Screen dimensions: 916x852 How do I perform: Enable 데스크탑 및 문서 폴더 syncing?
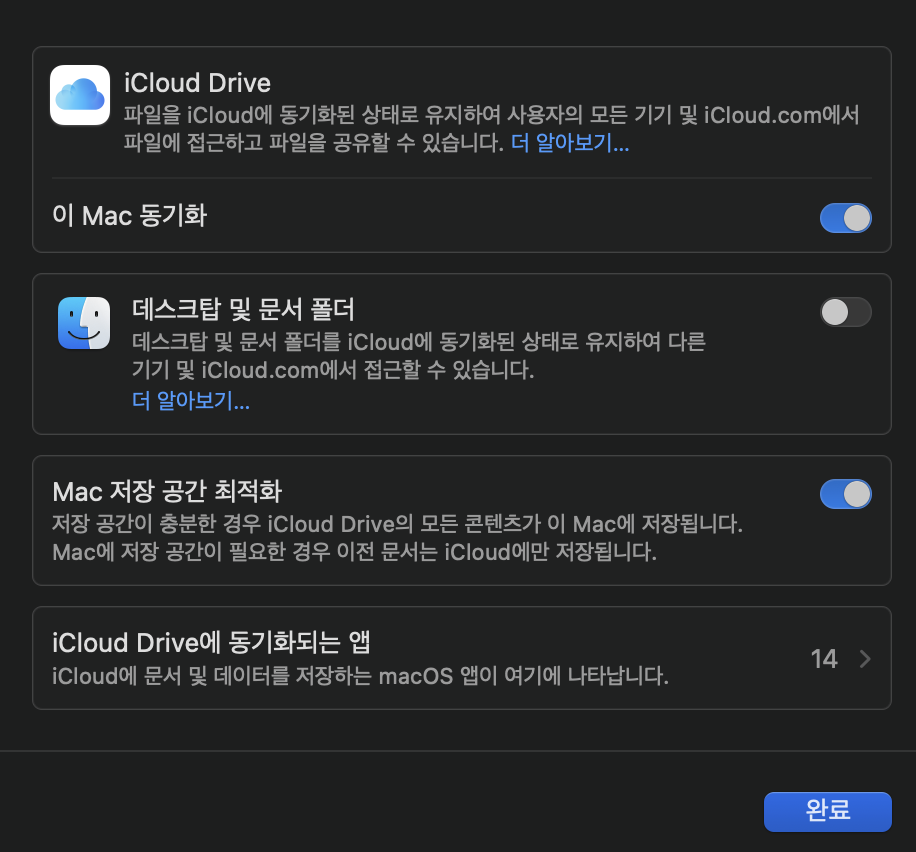(x=845, y=312)
